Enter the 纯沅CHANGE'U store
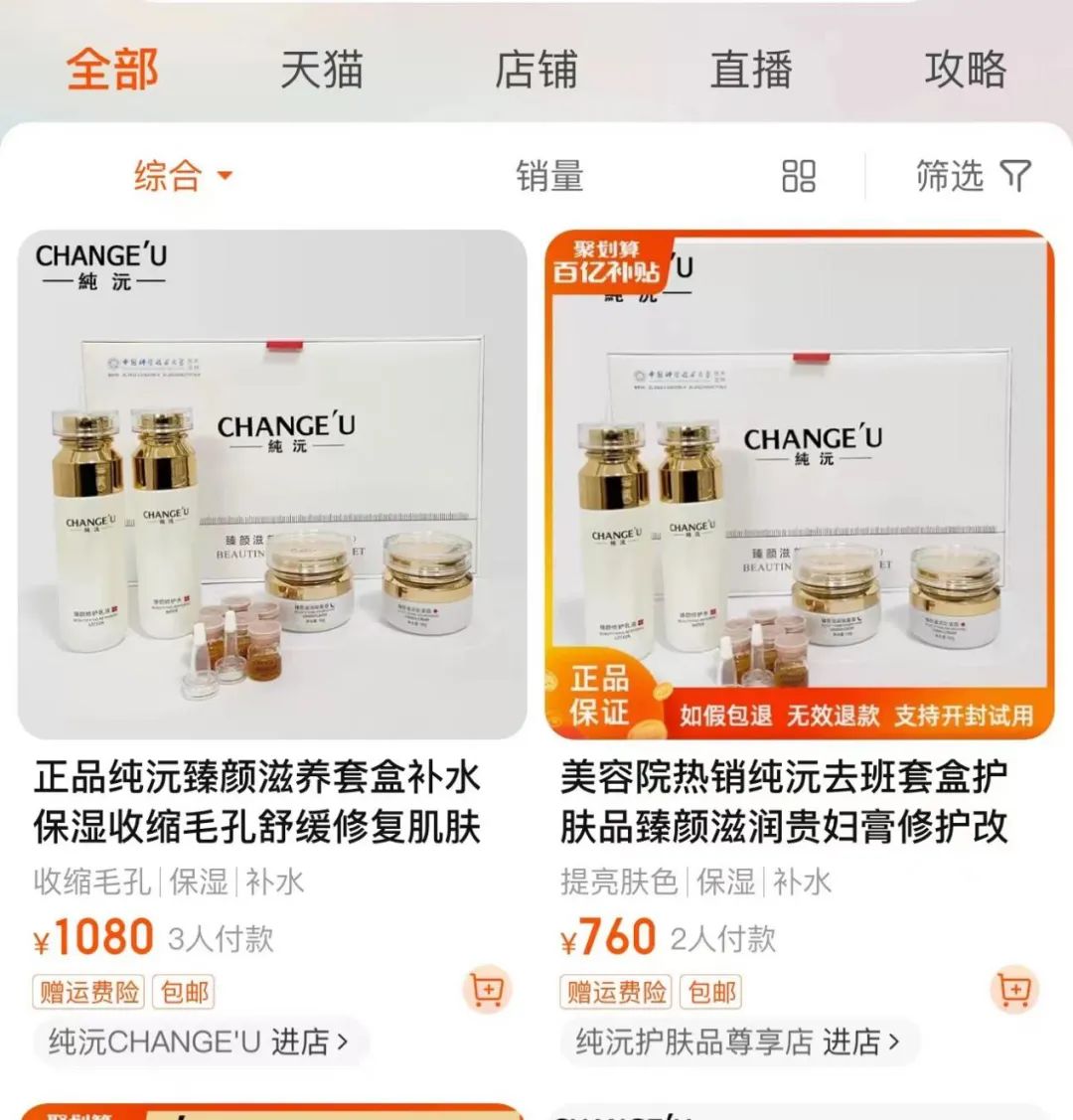 click(x=199, y=1041)
